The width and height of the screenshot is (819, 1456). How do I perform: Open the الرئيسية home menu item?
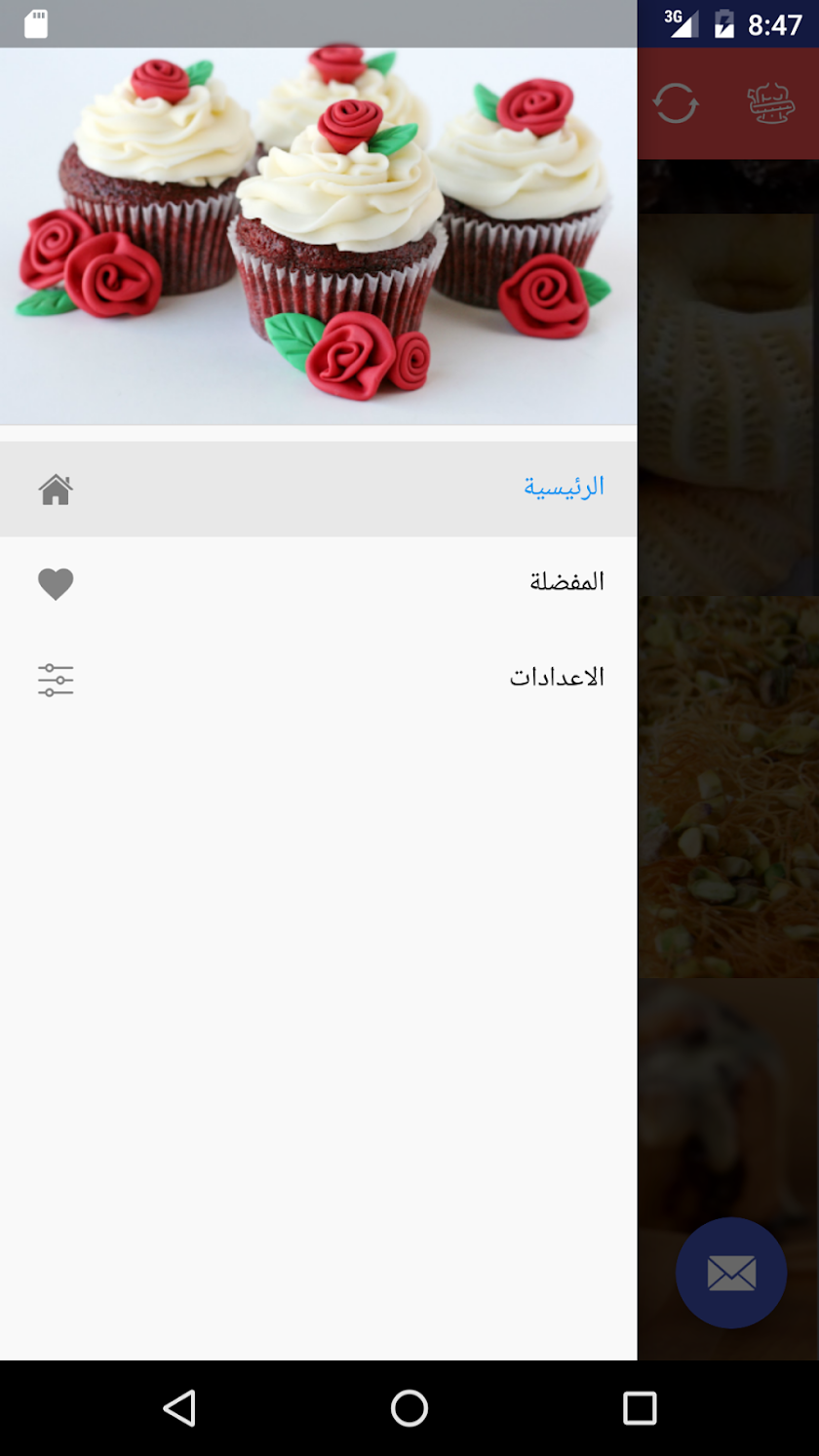[318, 488]
